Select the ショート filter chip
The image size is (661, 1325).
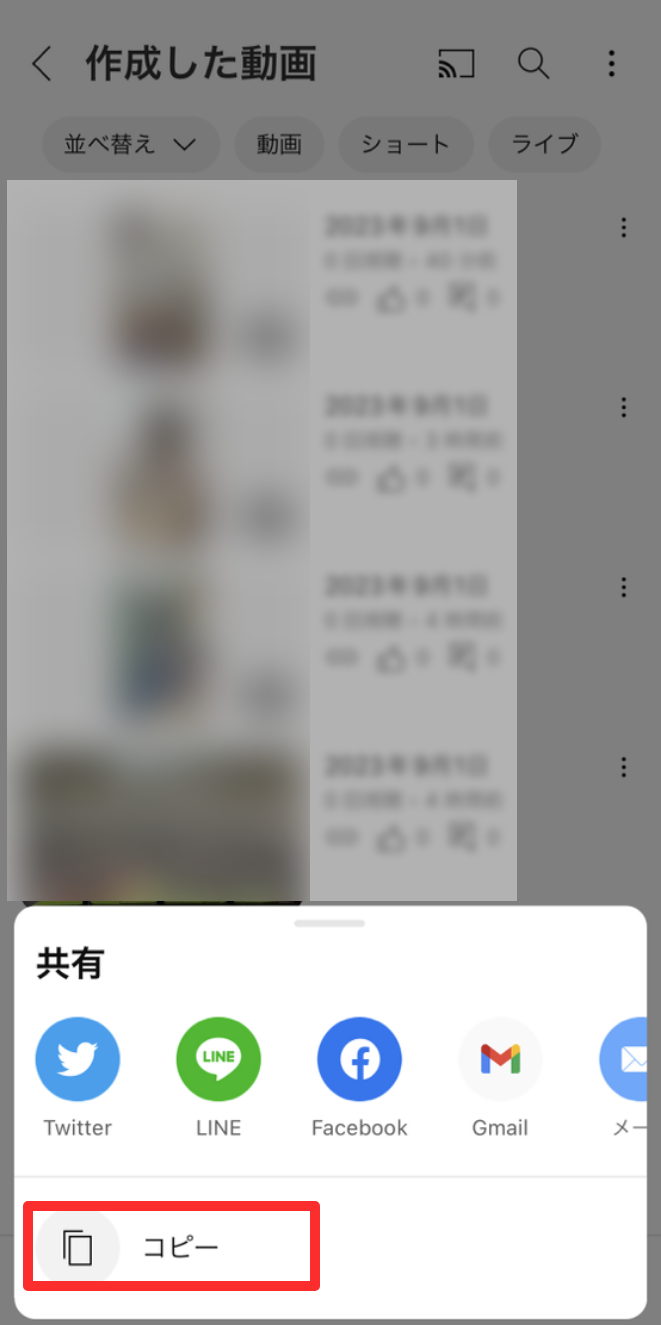[405, 144]
